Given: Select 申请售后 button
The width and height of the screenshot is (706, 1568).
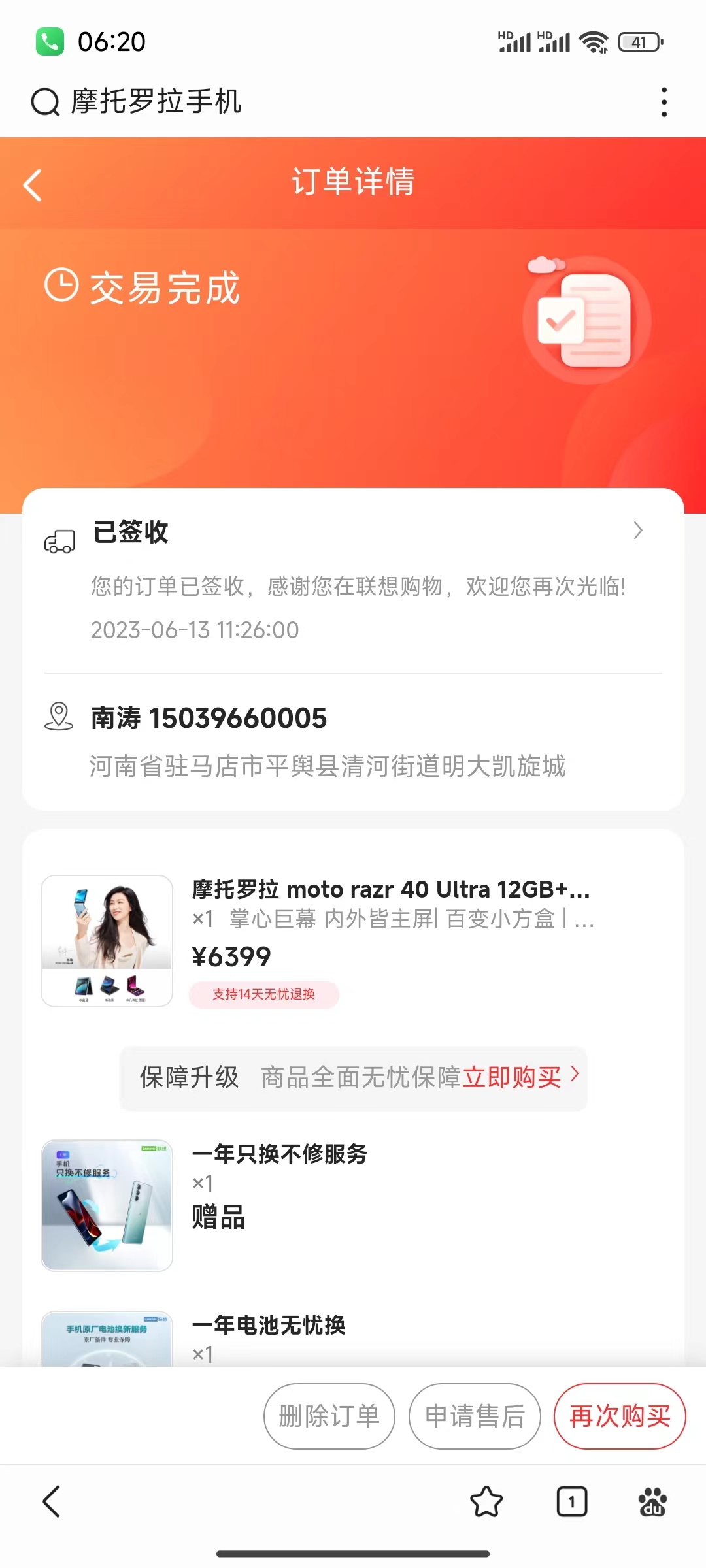Looking at the screenshot, I should pos(475,1416).
